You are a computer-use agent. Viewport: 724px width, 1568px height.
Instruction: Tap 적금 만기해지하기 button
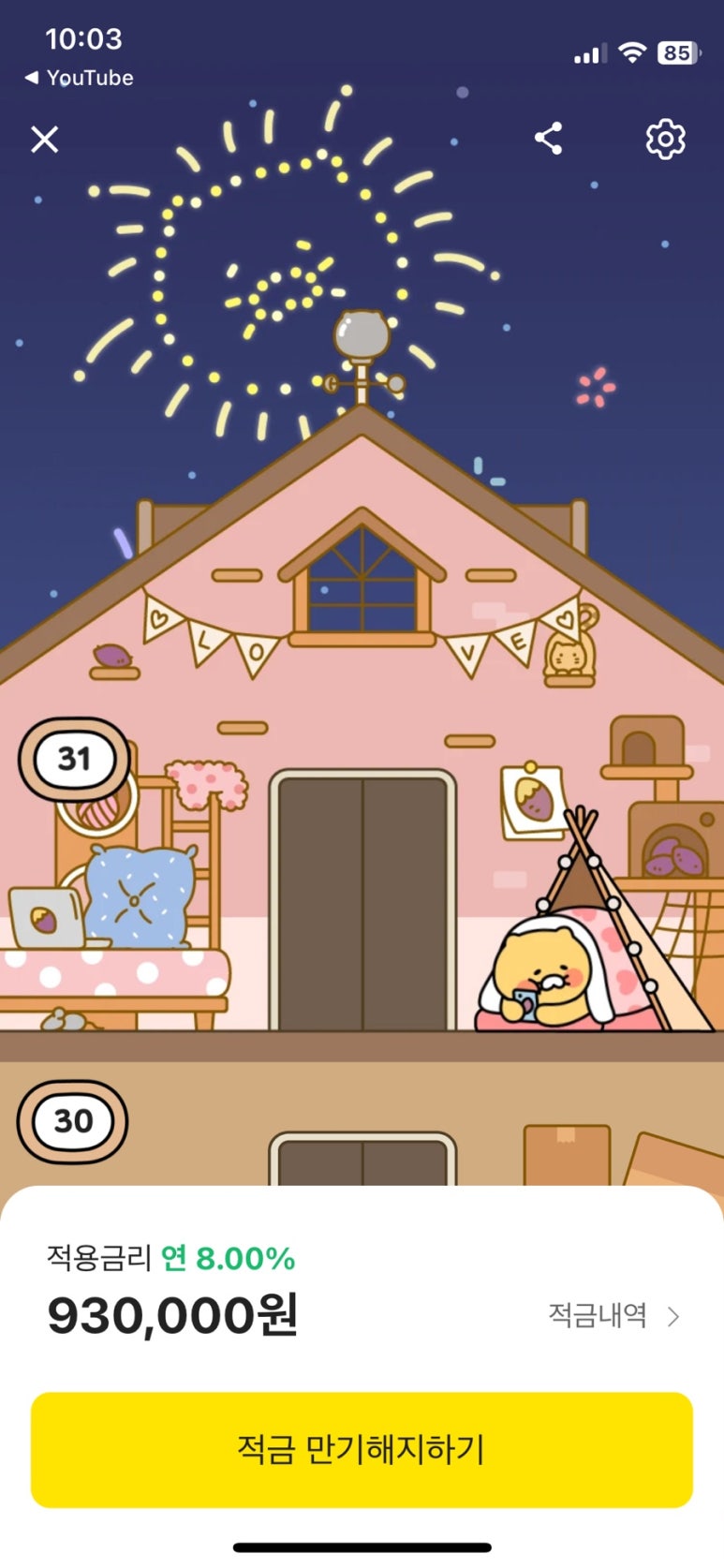click(x=362, y=1449)
